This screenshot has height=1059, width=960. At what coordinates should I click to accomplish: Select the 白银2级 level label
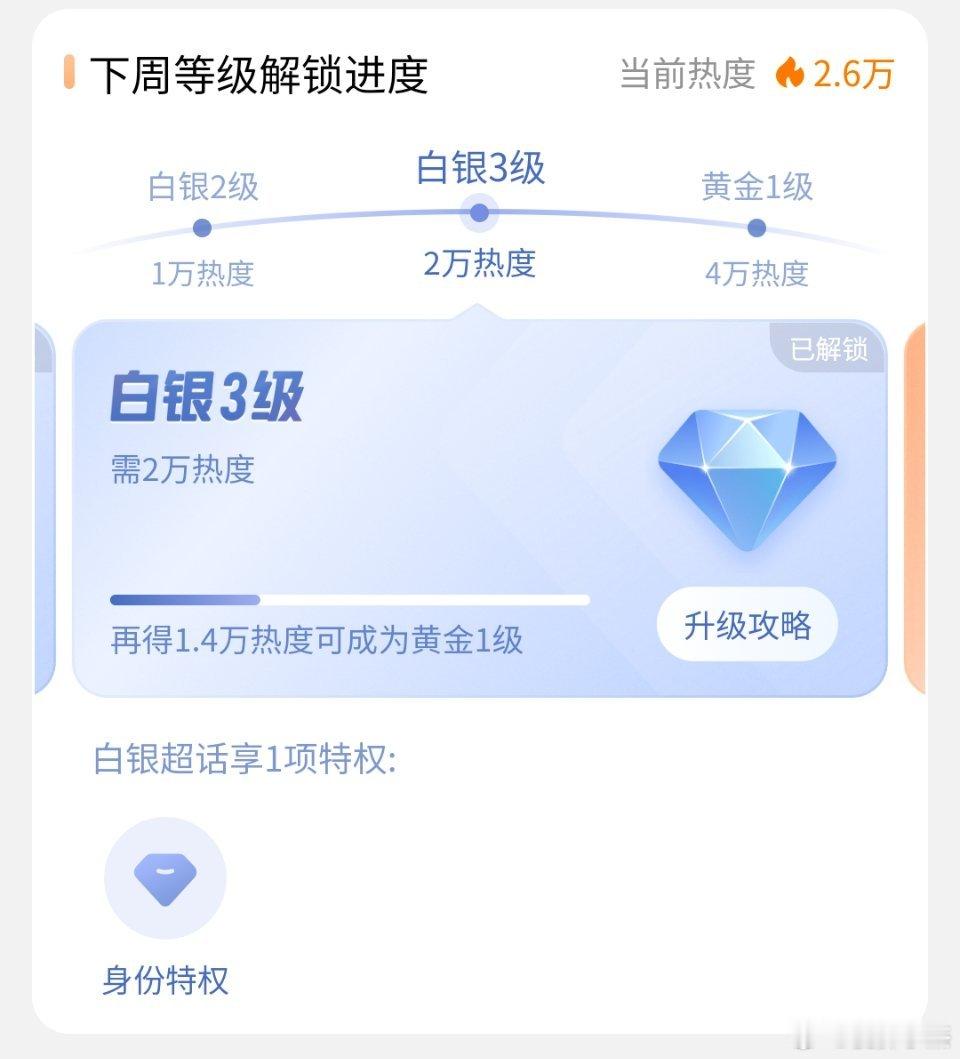pos(204,186)
